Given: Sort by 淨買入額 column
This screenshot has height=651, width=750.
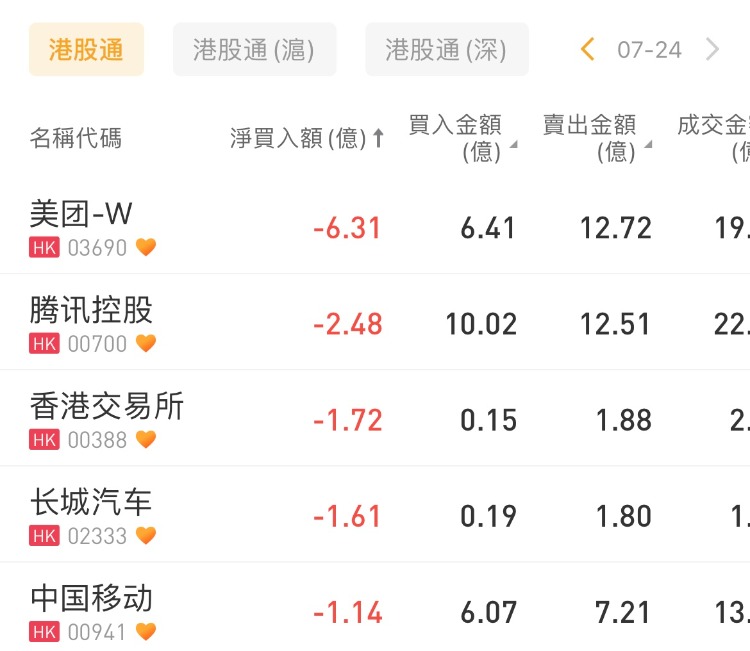Looking at the screenshot, I should pos(307,138).
